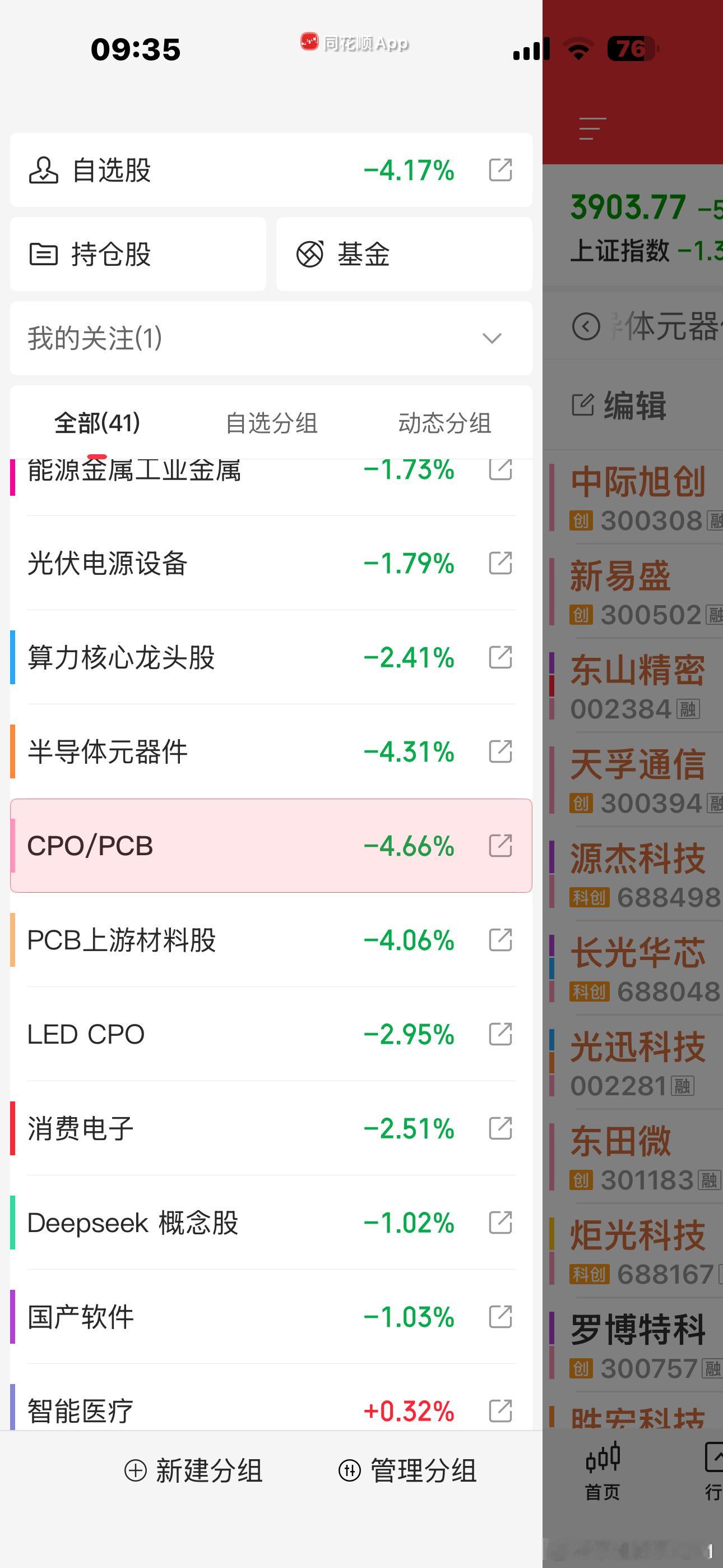Switch to 动态分组 tab
The height and width of the screenshot is (1568, 723).
coord(445,423)
